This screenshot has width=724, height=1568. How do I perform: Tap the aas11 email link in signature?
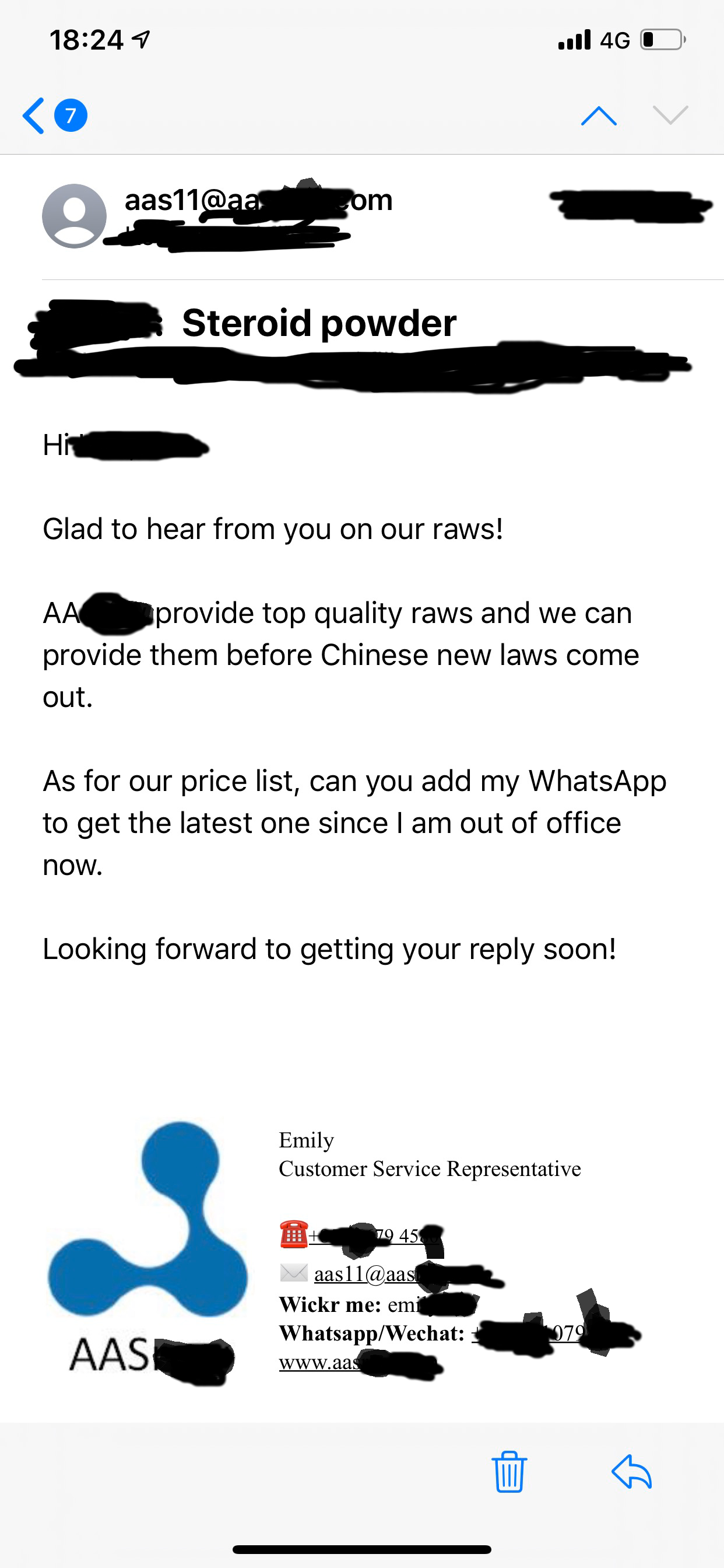pos(365,1274)
